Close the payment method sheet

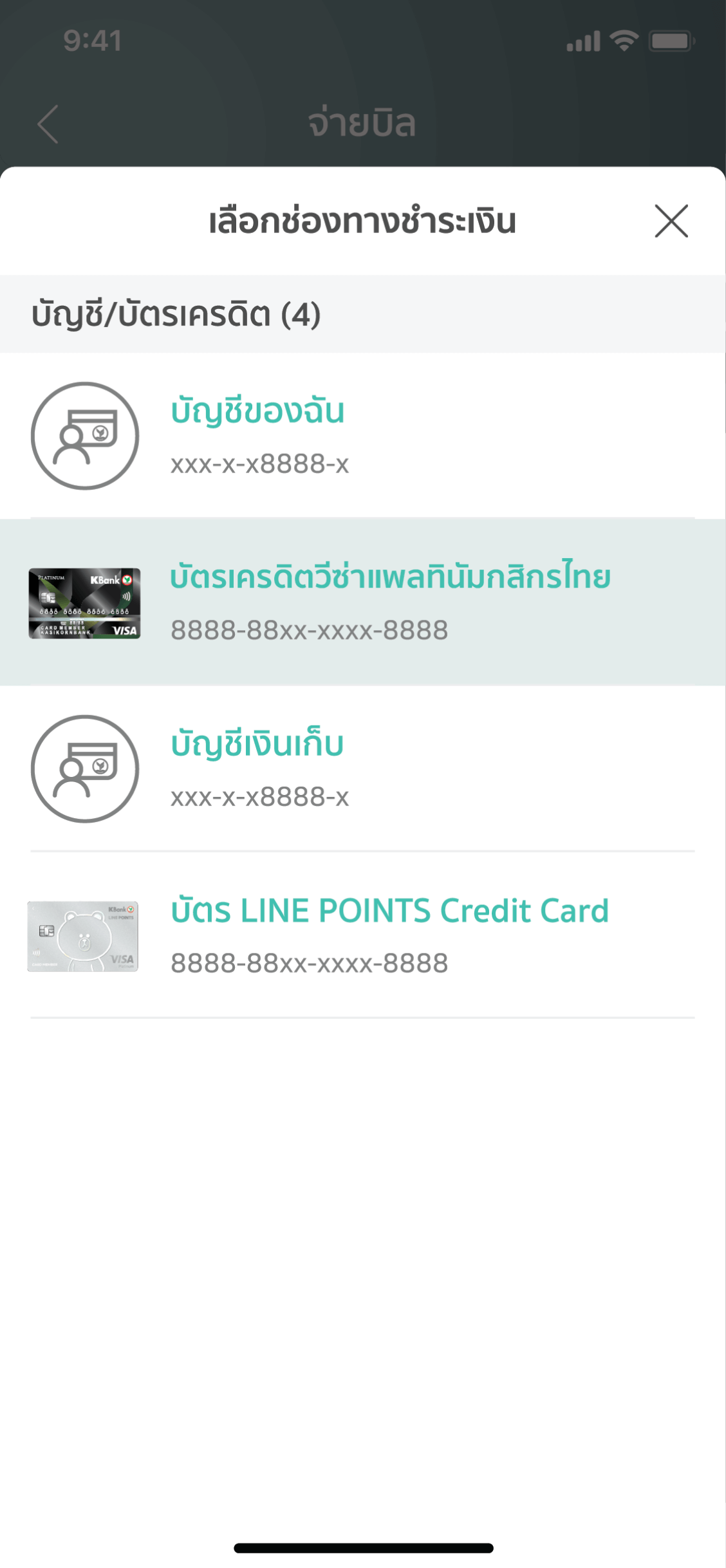click(671, 221)
